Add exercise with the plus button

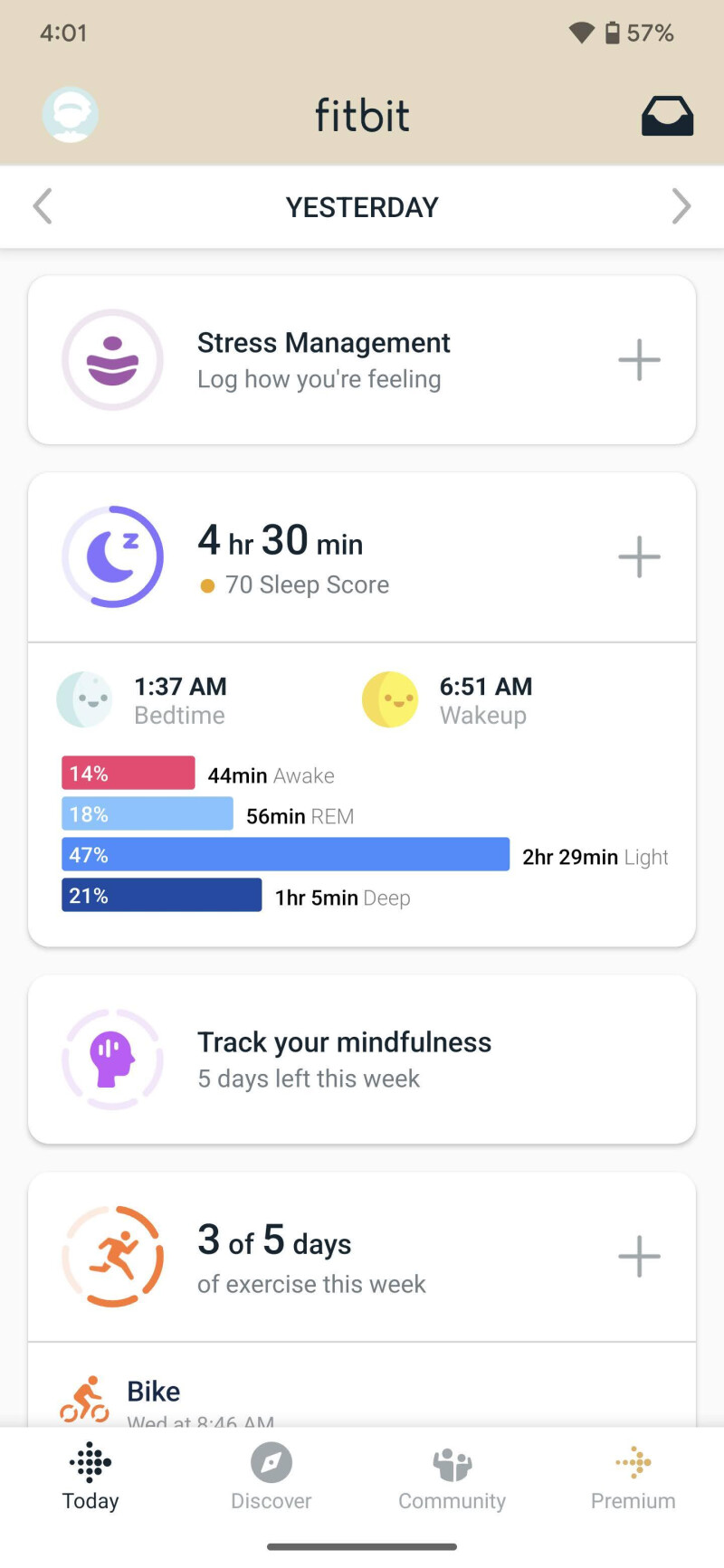point(639,1257)
